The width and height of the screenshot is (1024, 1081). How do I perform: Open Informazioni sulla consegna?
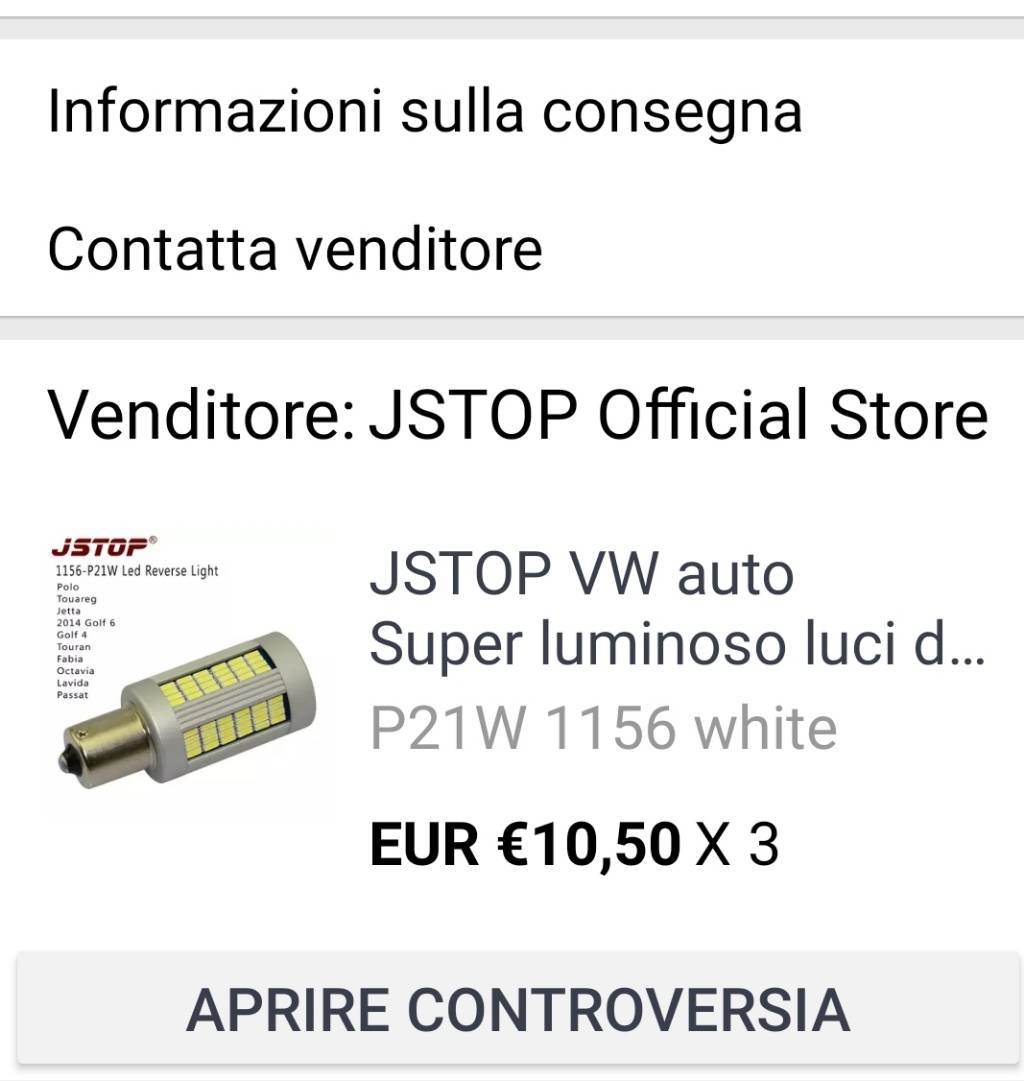coord(424,111)
